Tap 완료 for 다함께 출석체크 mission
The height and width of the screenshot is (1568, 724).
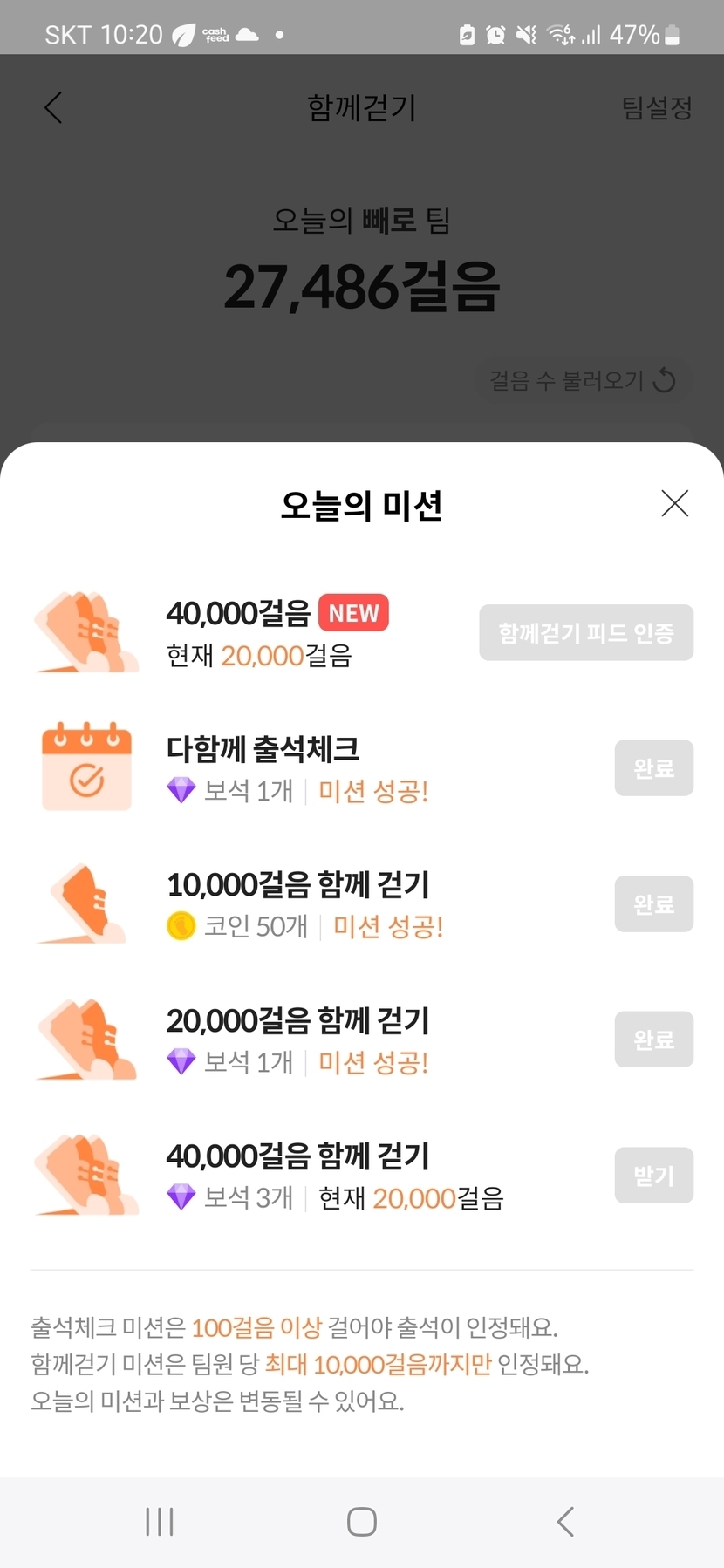click(x=653, y=767)
